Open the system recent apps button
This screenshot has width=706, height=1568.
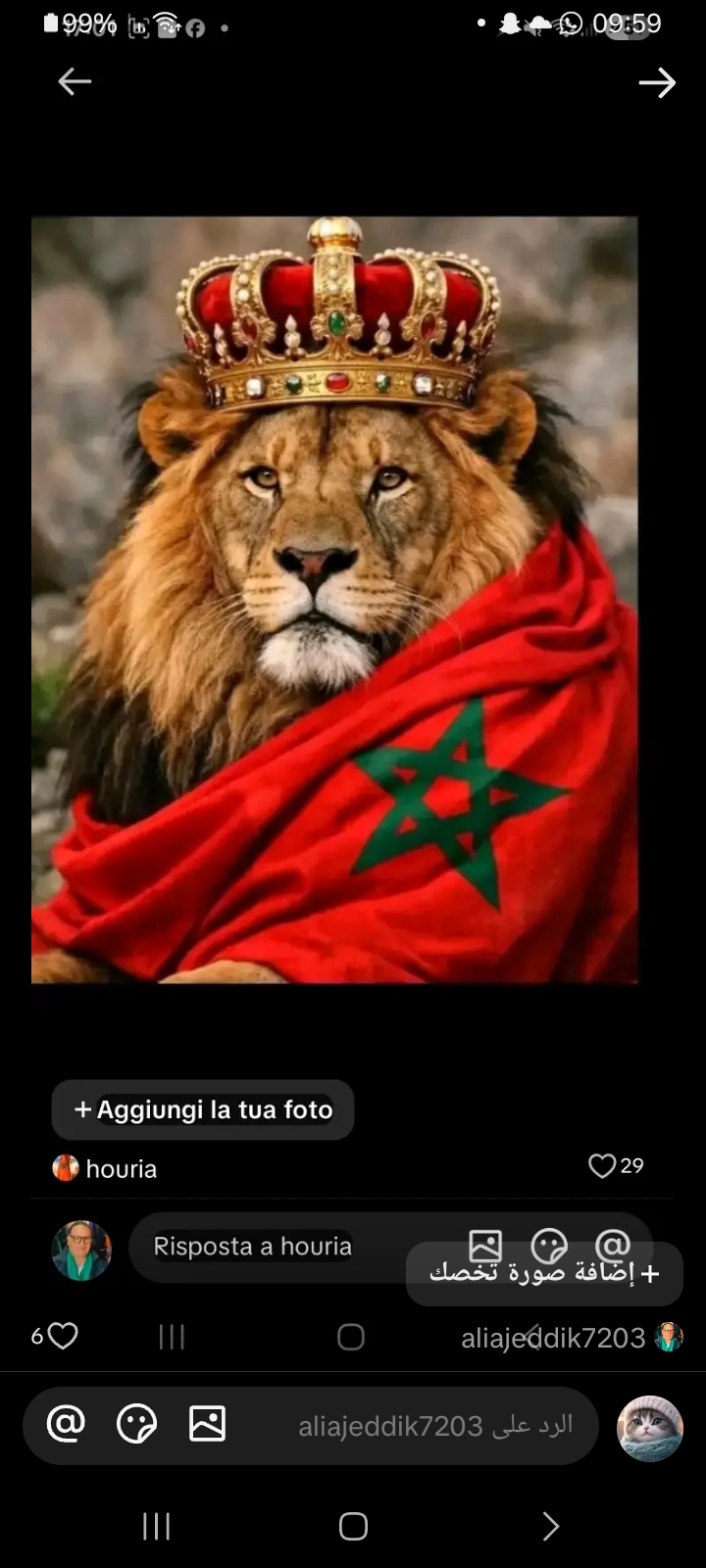click(x=156, y=1526)
